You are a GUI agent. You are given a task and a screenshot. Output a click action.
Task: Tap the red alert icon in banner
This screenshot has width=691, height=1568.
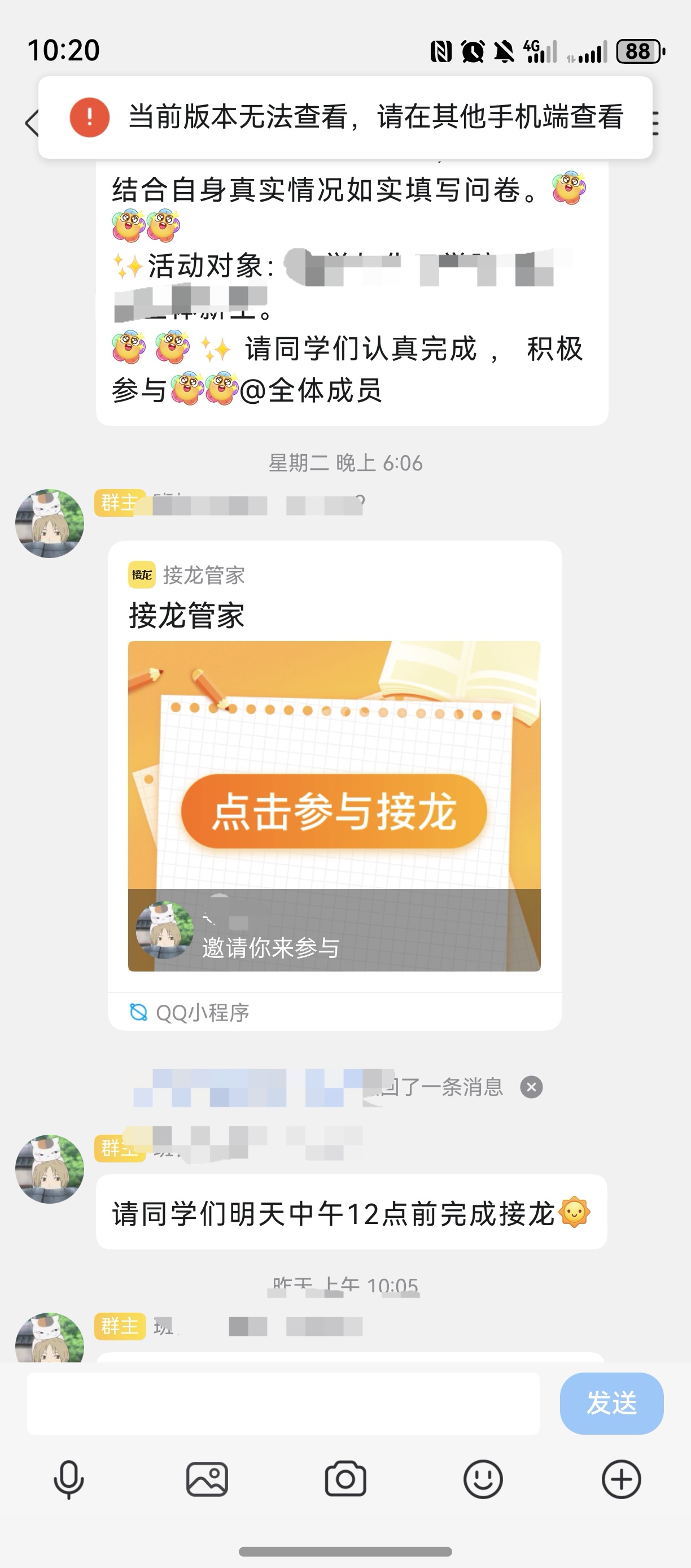pyautogui.click(x=89, y=119)
